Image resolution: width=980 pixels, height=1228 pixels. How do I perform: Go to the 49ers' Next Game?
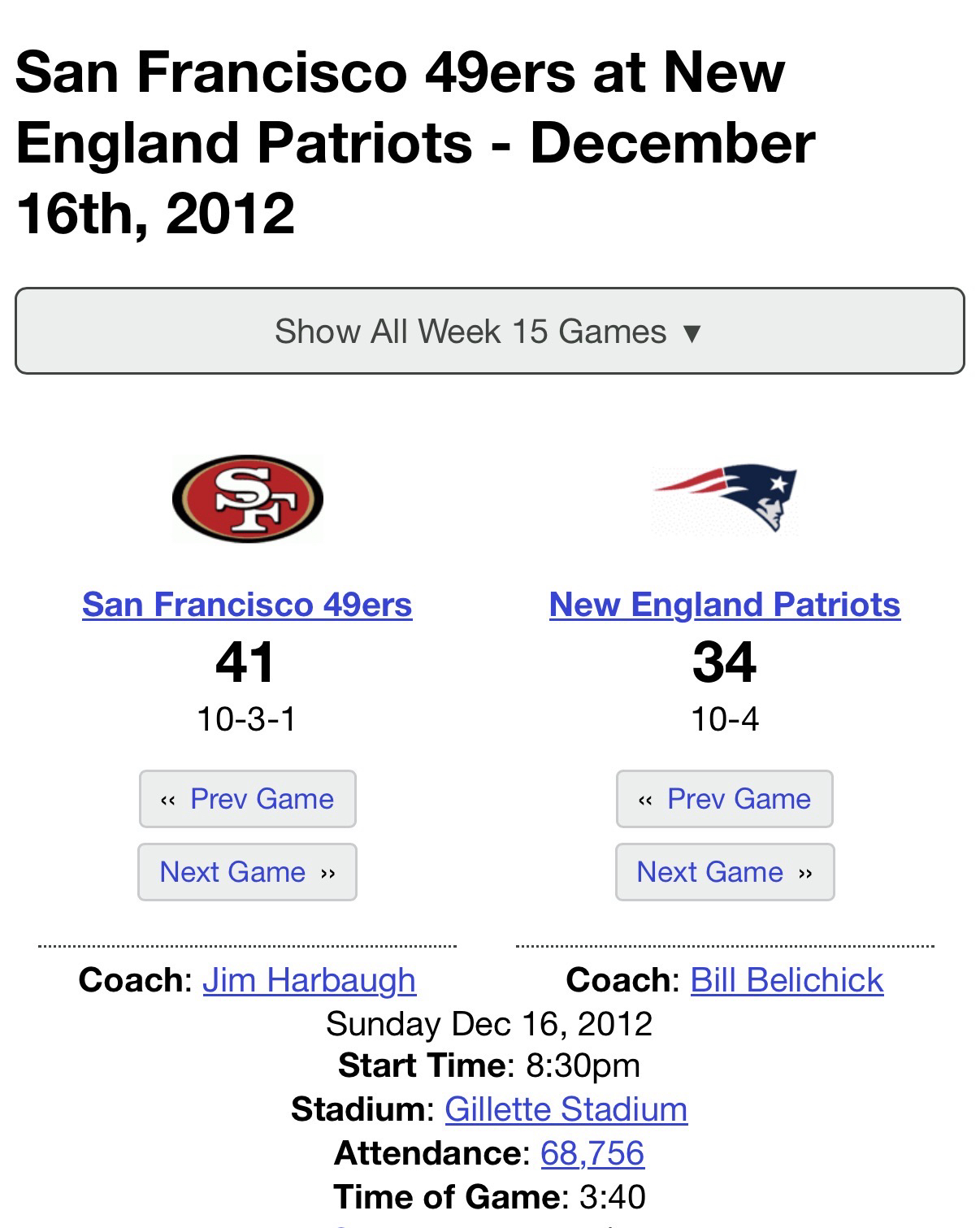[x=248, y=872]
